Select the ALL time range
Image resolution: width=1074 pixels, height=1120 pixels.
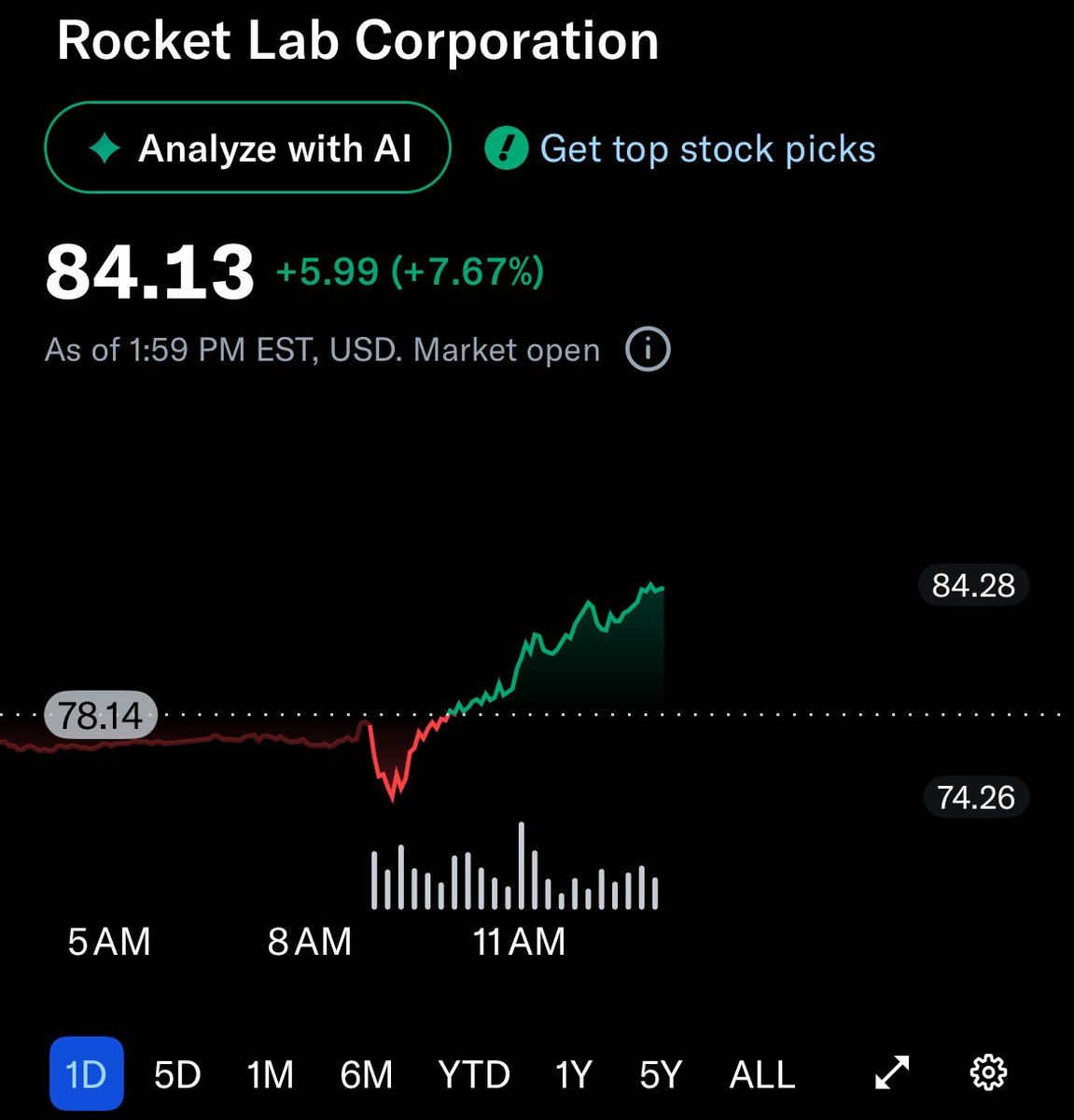pos(762,1074)
